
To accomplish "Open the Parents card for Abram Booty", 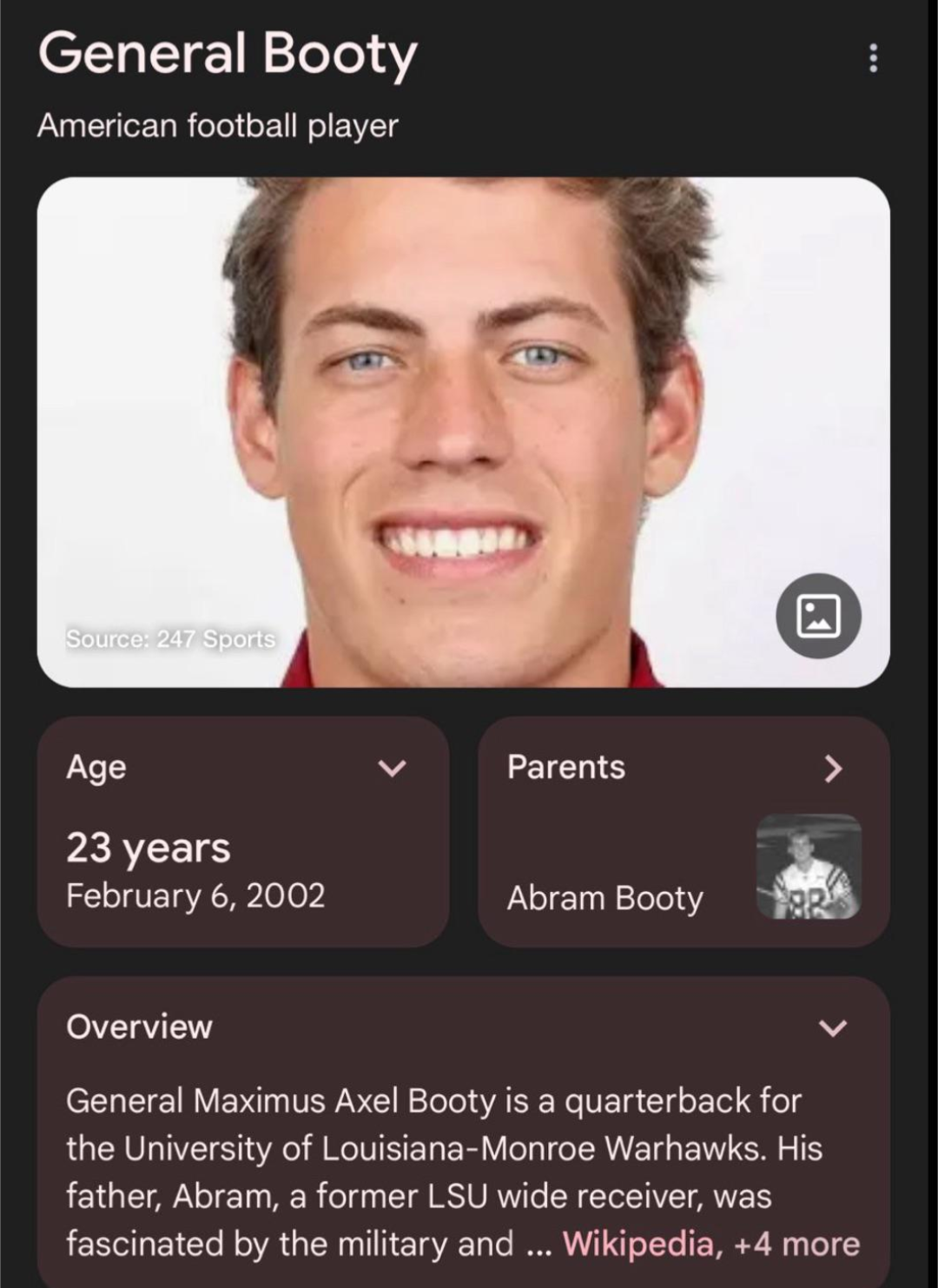I will 684,831.
